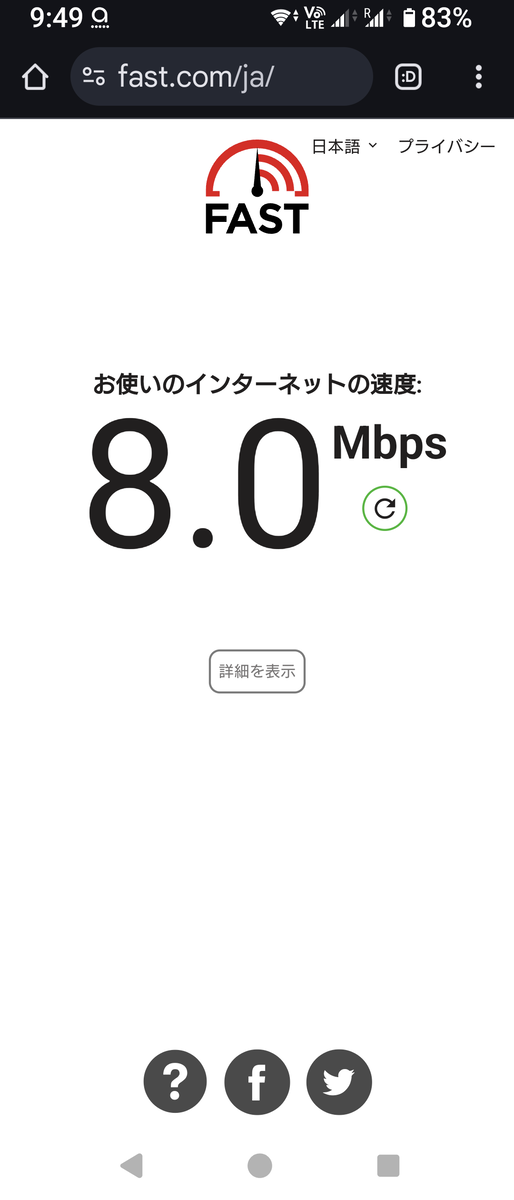Share results on Facebook
This screenshot has width=514, height=1200.
click(257, 1082)
